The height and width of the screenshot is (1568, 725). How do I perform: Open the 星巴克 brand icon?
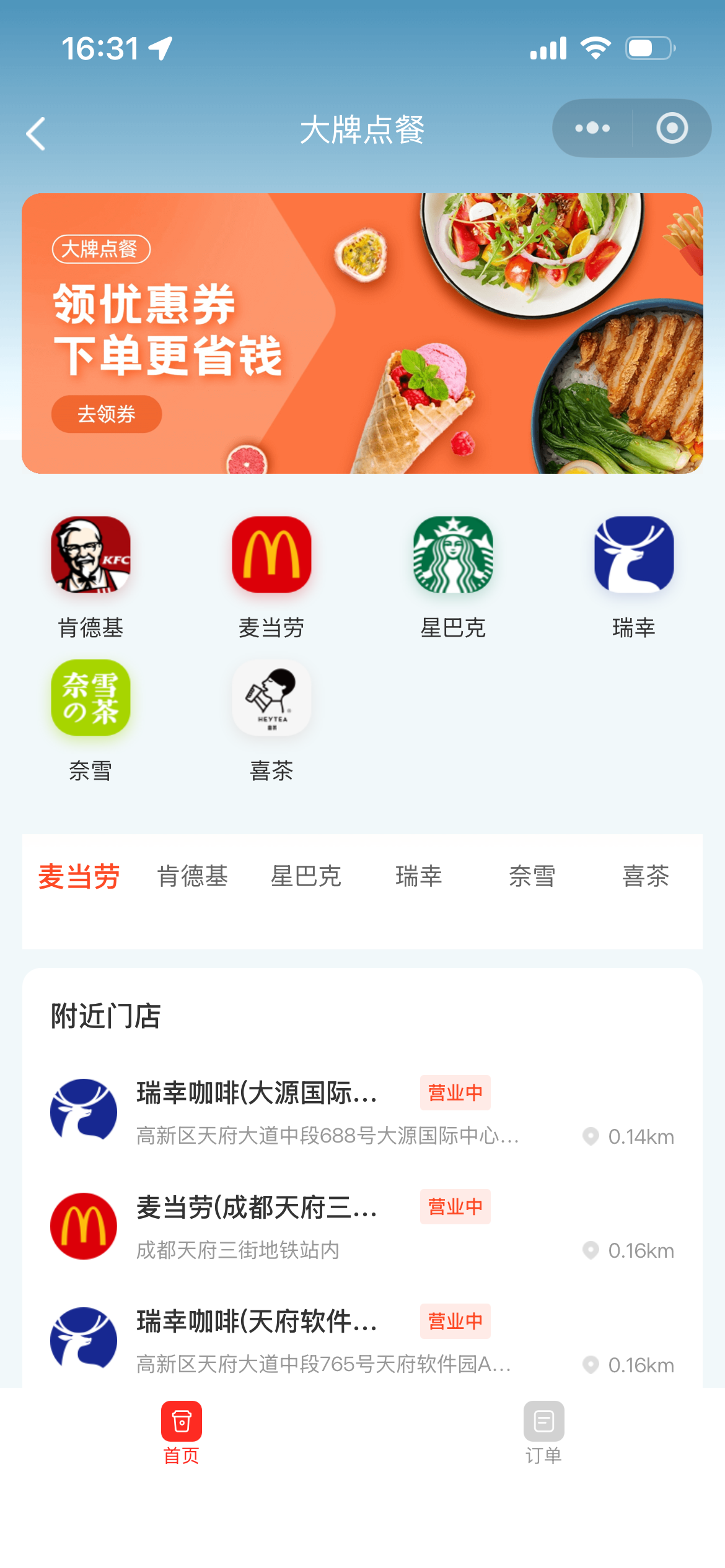(x=453, y=555)
